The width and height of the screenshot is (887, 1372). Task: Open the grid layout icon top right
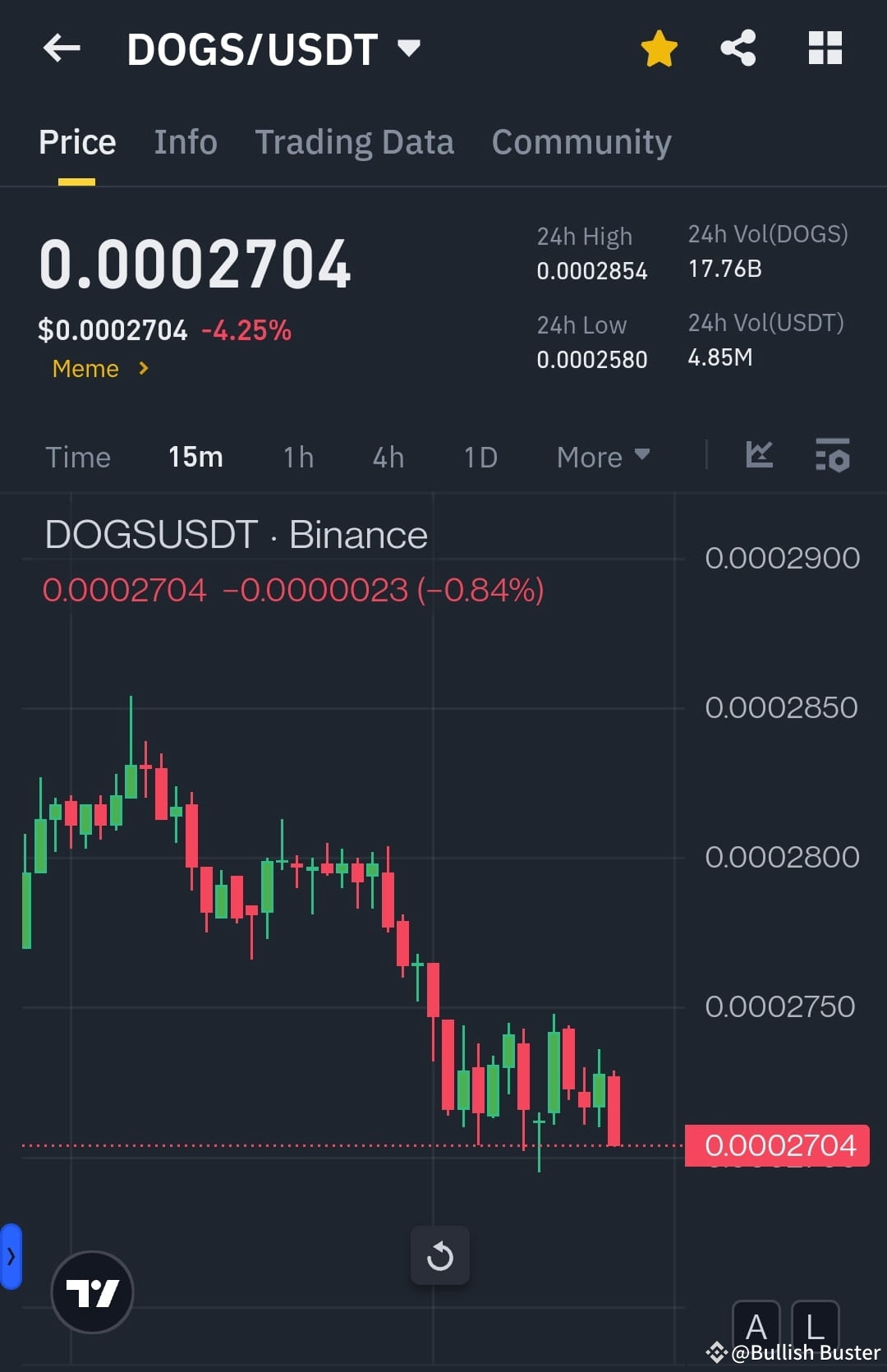pyautogui.click(x=825, y=48)
